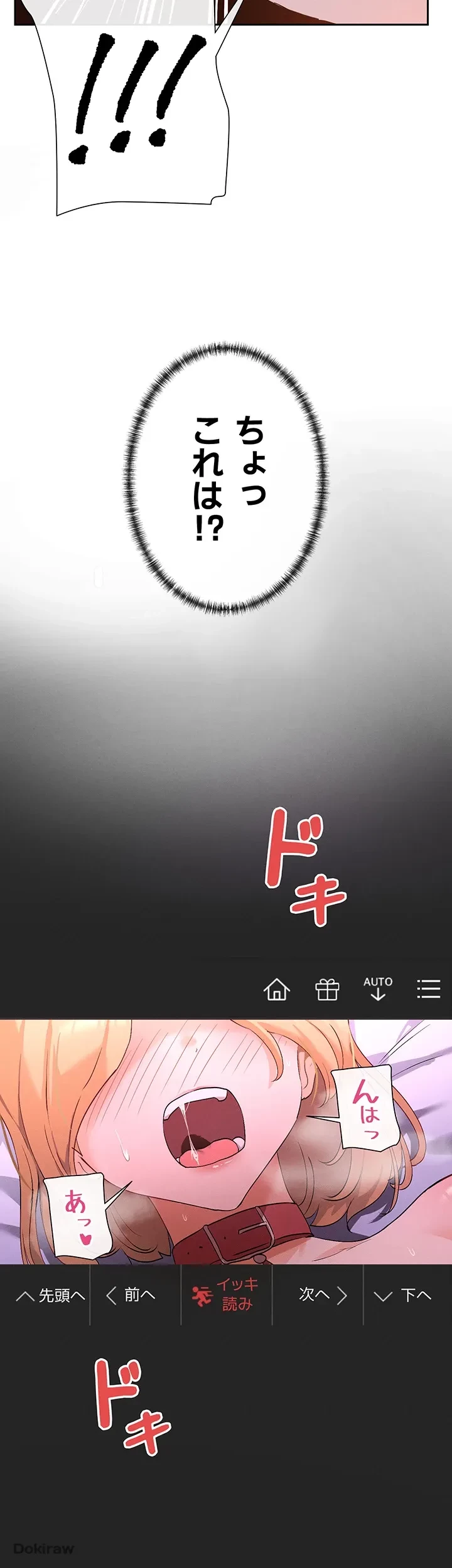Start イッキ読み binge reading
Image resolution: width=452 pixels, height=1568 pixels.
coord(226,1295)
